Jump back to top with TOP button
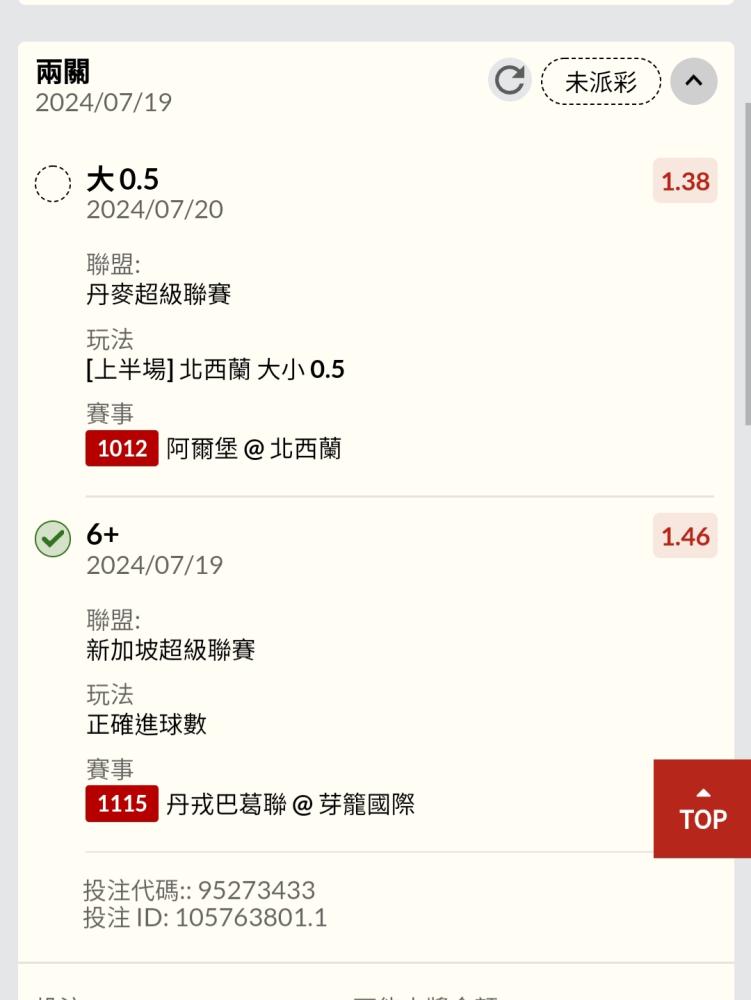 click(x=703, y=808)
